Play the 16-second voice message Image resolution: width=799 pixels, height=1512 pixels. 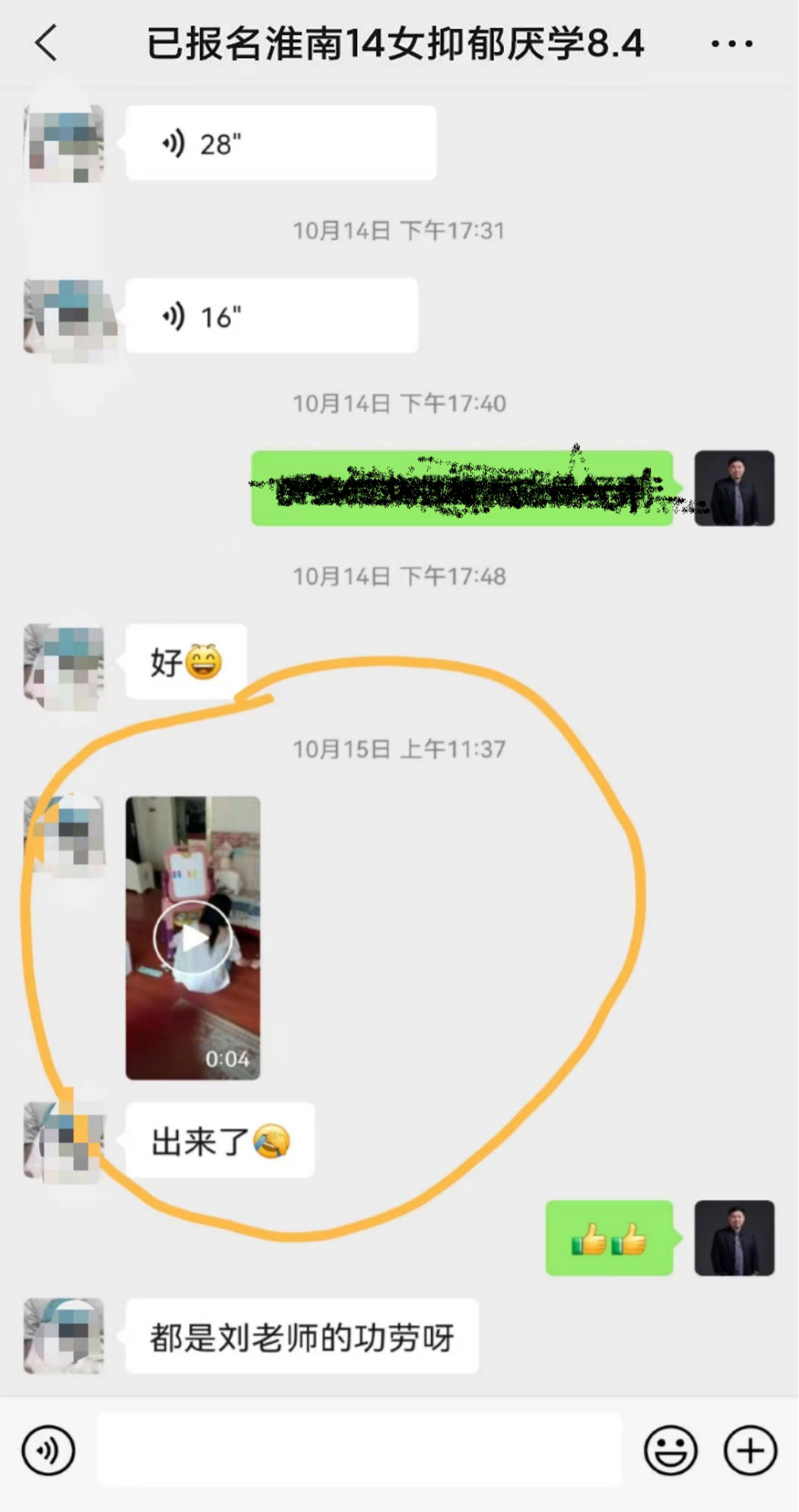pos(271,315)
